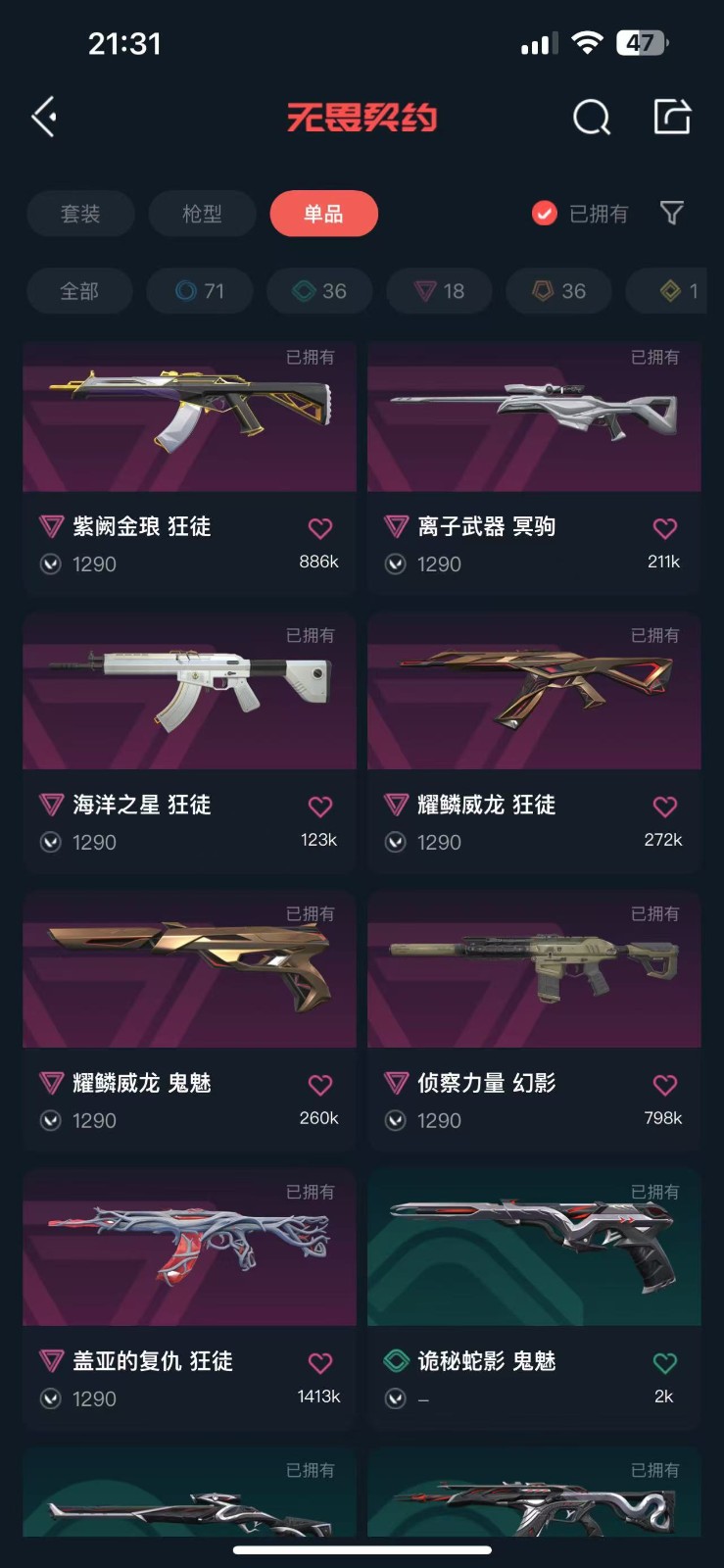724x1568 pixels.
Task: Like the 侦察力量 幻影 skin
Action: click(665, 1085)
